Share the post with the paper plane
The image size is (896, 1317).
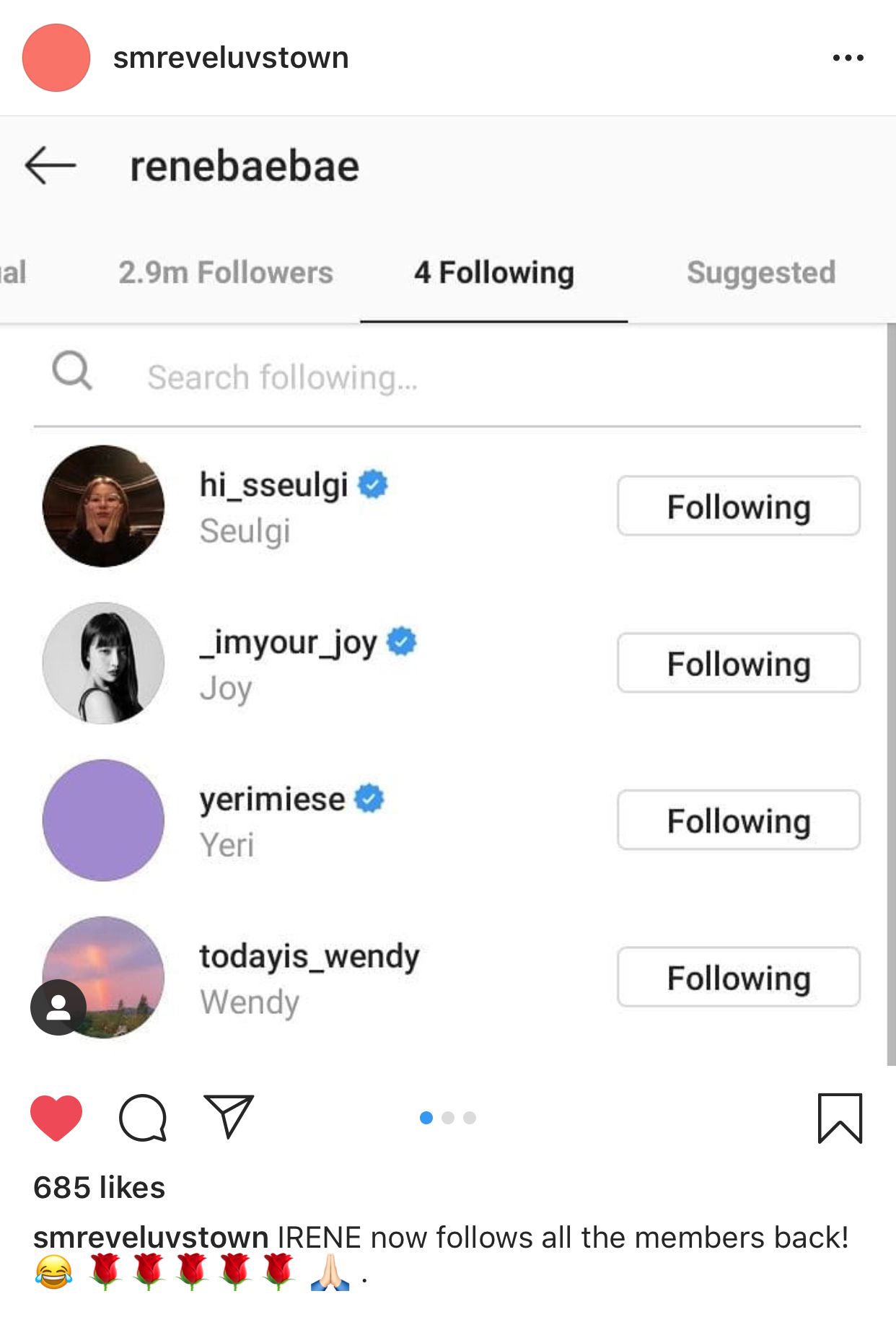(228, 1116)
